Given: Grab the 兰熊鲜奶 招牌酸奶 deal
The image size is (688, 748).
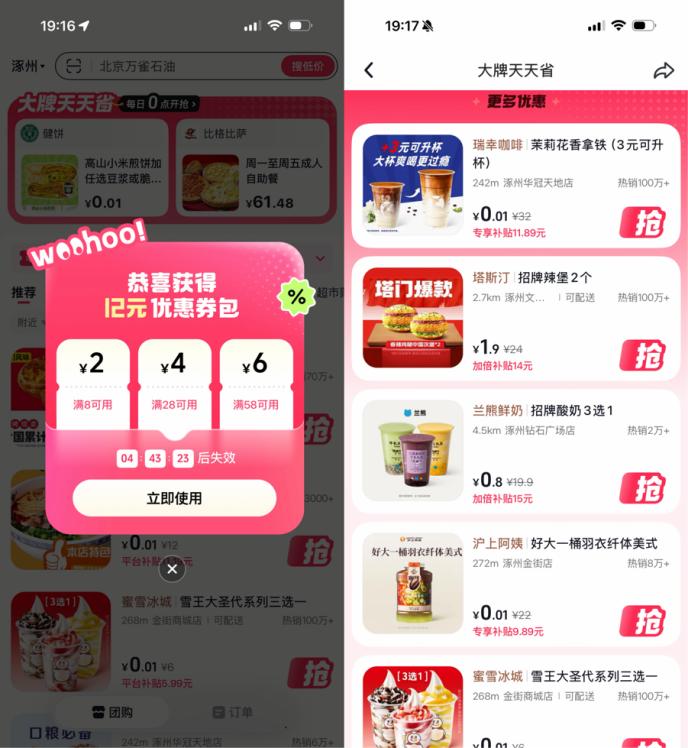Looking at the screenshot, I should point(641,488).
